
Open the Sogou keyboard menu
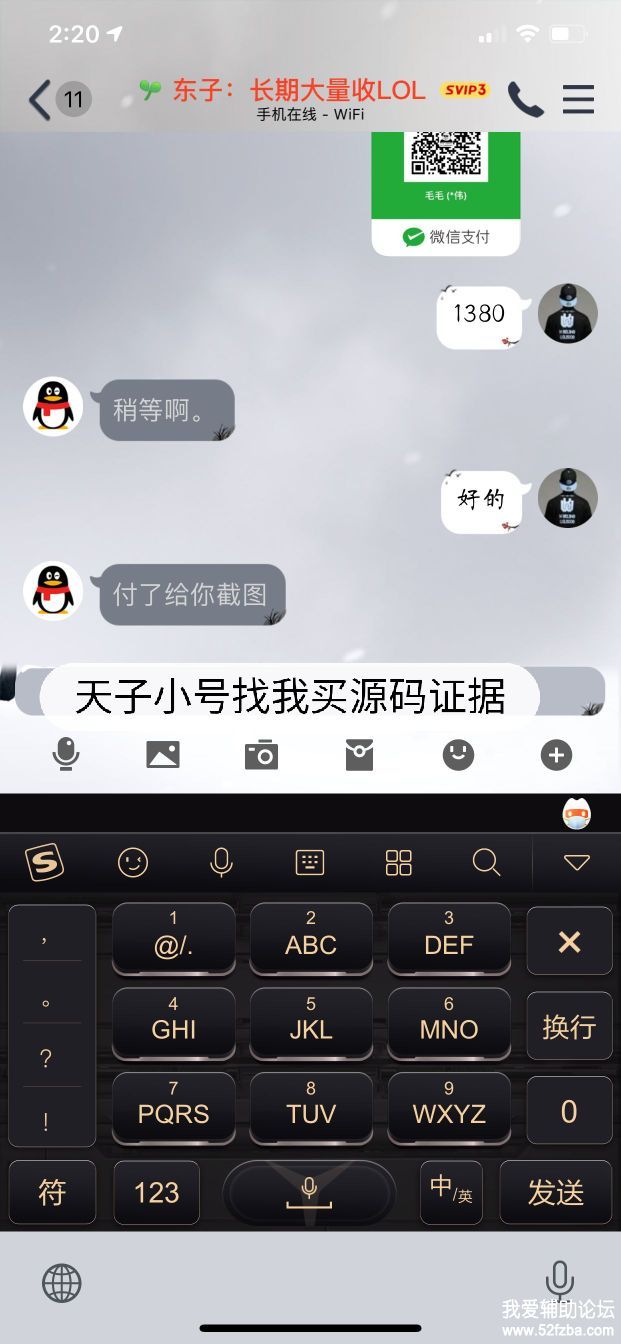coord(44,862)
